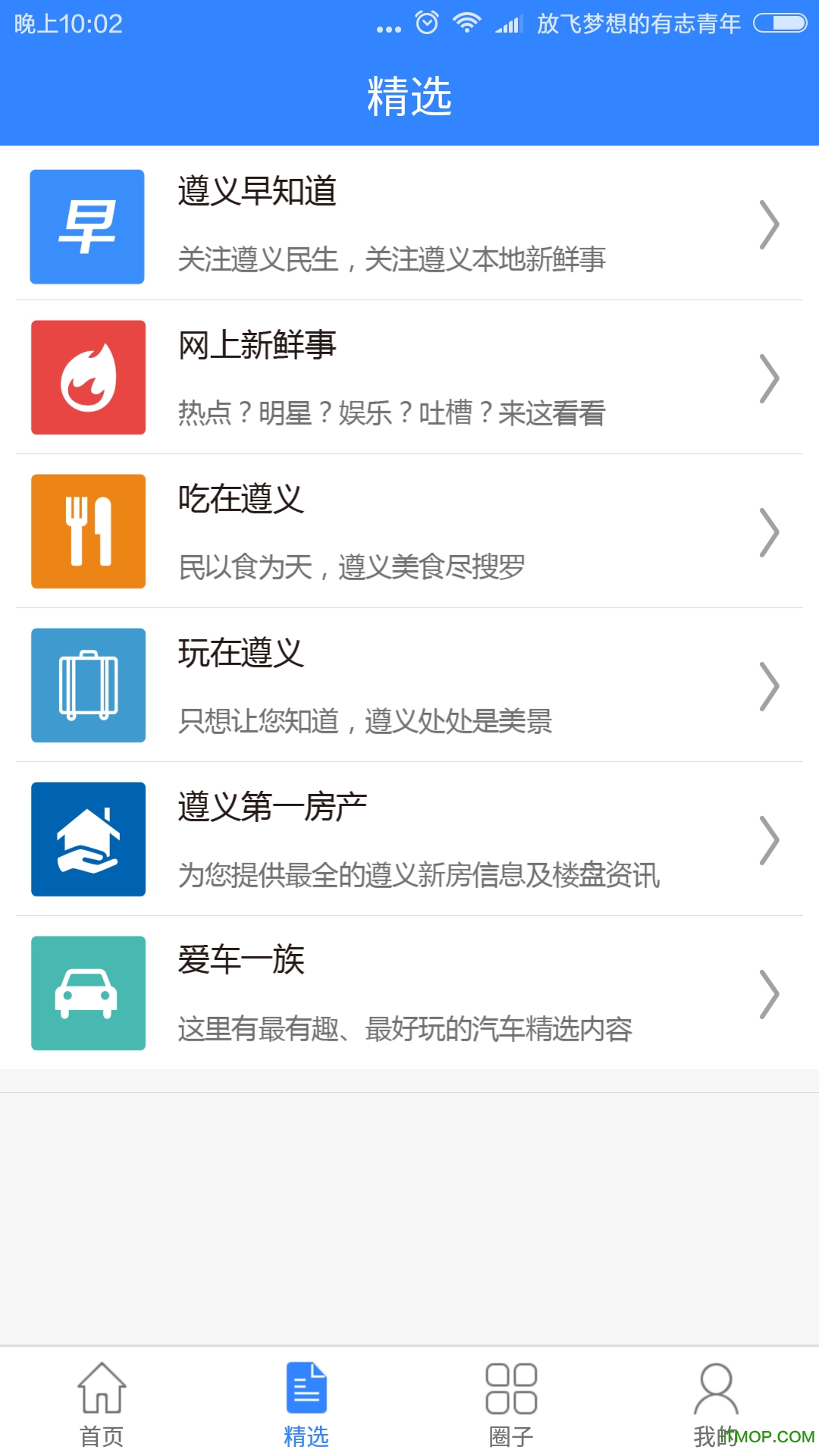
Task: Open 玩在遵义 travel section
Action: point(409,686)
